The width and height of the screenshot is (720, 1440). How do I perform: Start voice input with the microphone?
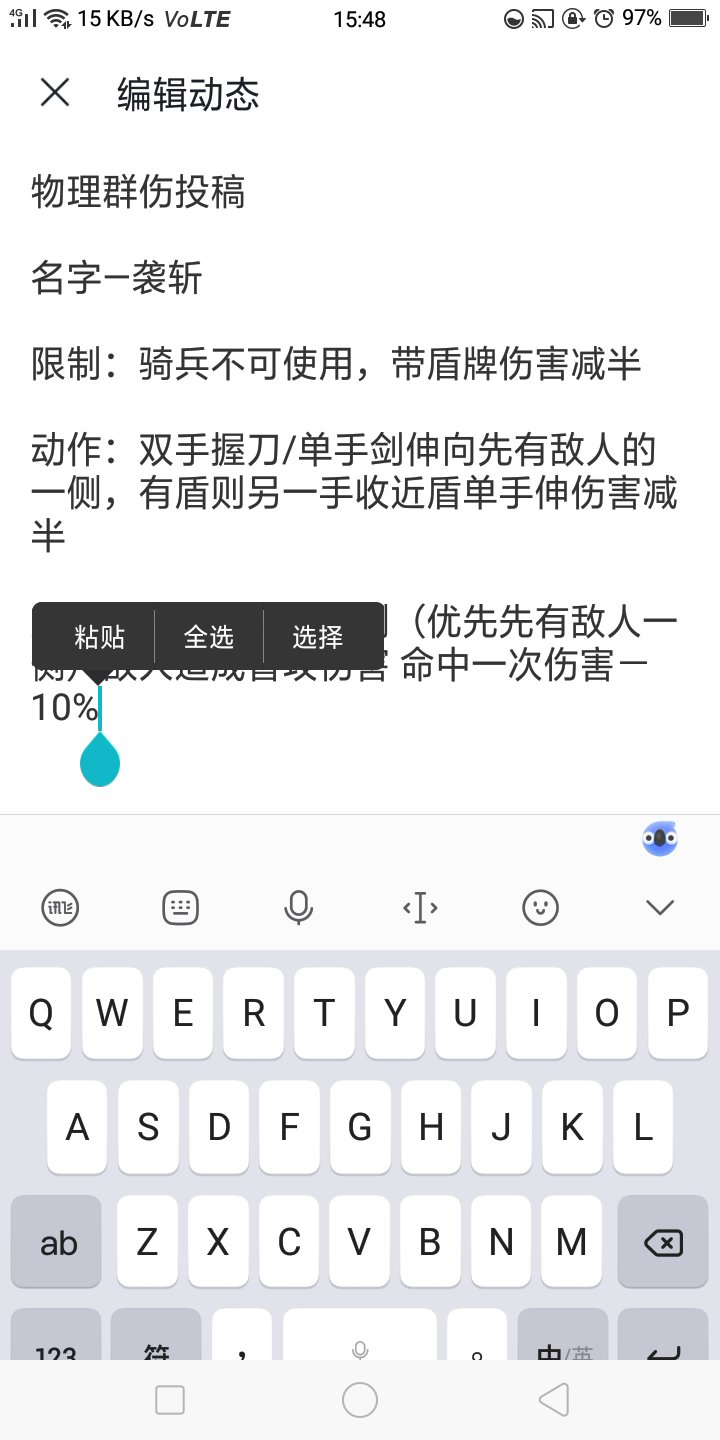pyautogui.click(x=298, y=908)
